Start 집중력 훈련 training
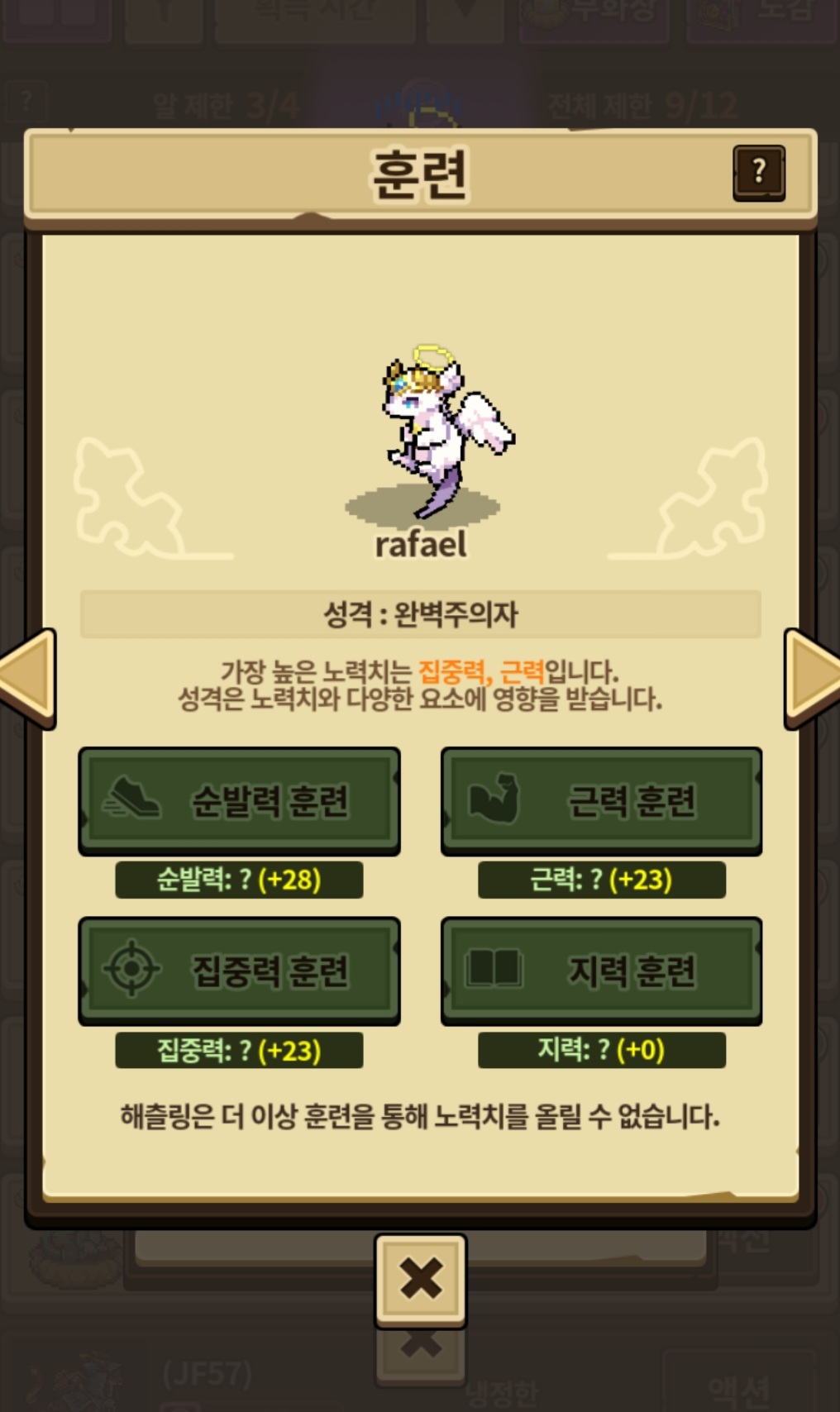Image resolution: width=840 pixels, height=1412 pixels. point(239,971)
